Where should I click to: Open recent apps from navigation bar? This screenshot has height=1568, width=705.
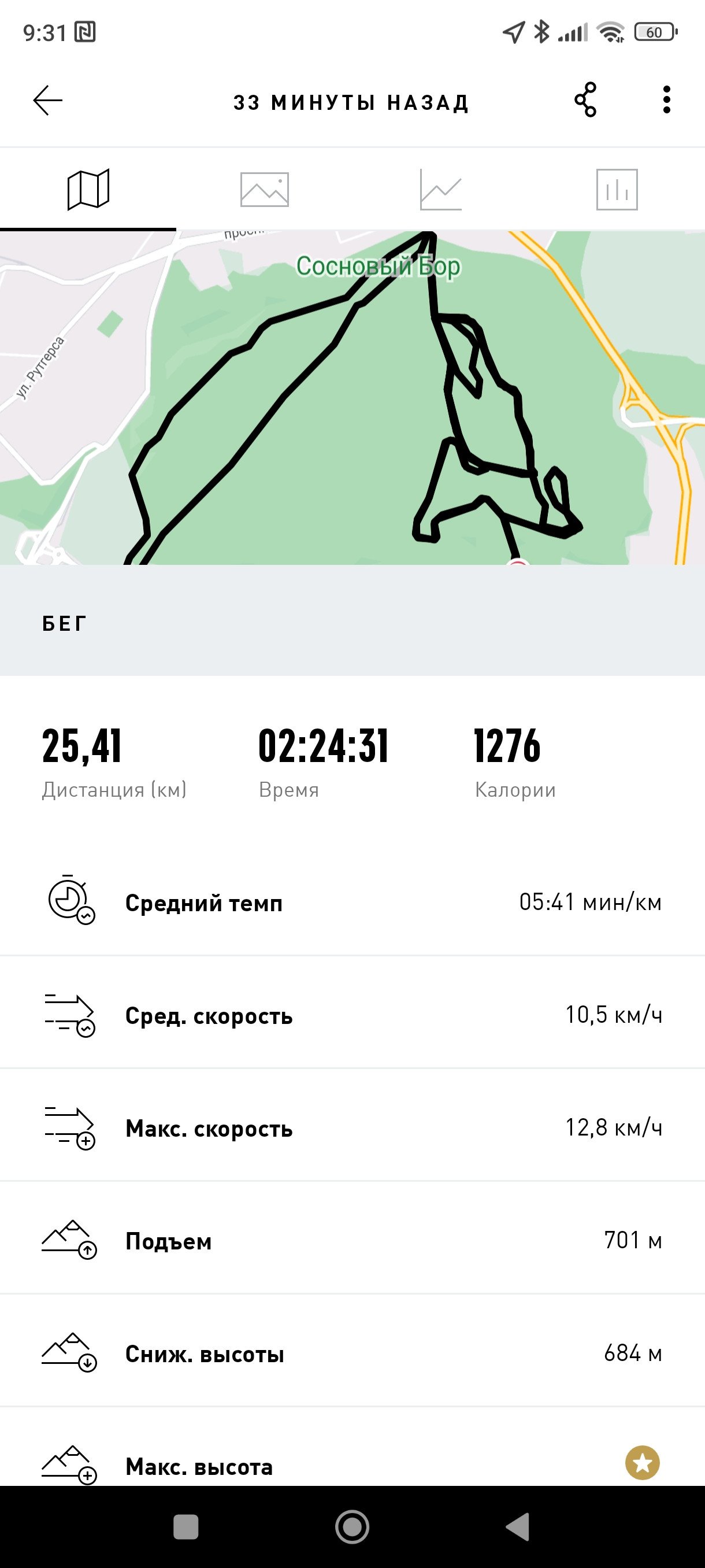(x=186, y=1526)
